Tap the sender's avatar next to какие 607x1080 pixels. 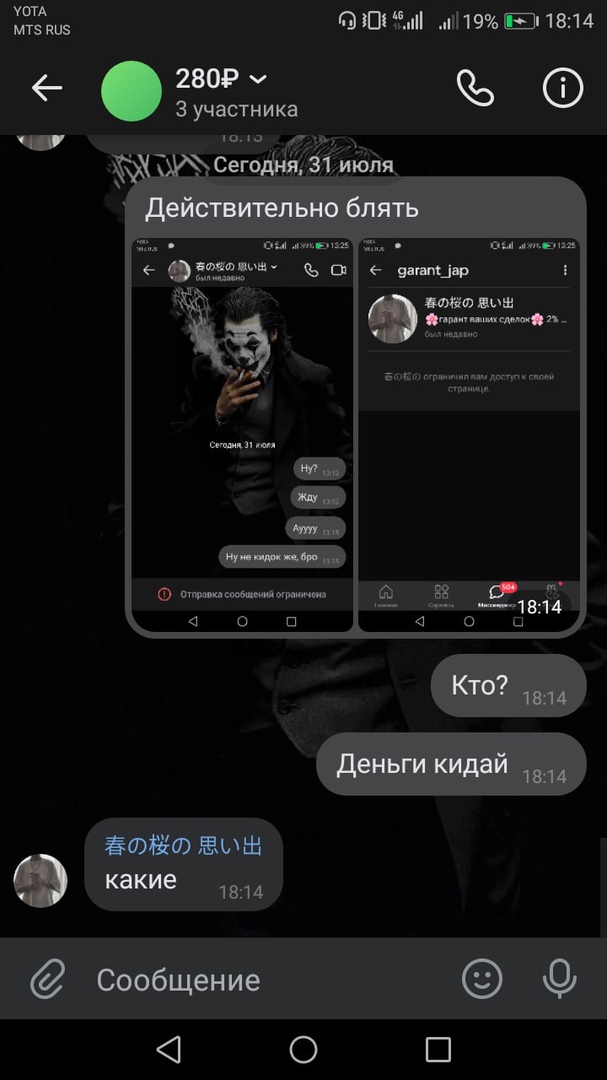pos(40,881)
